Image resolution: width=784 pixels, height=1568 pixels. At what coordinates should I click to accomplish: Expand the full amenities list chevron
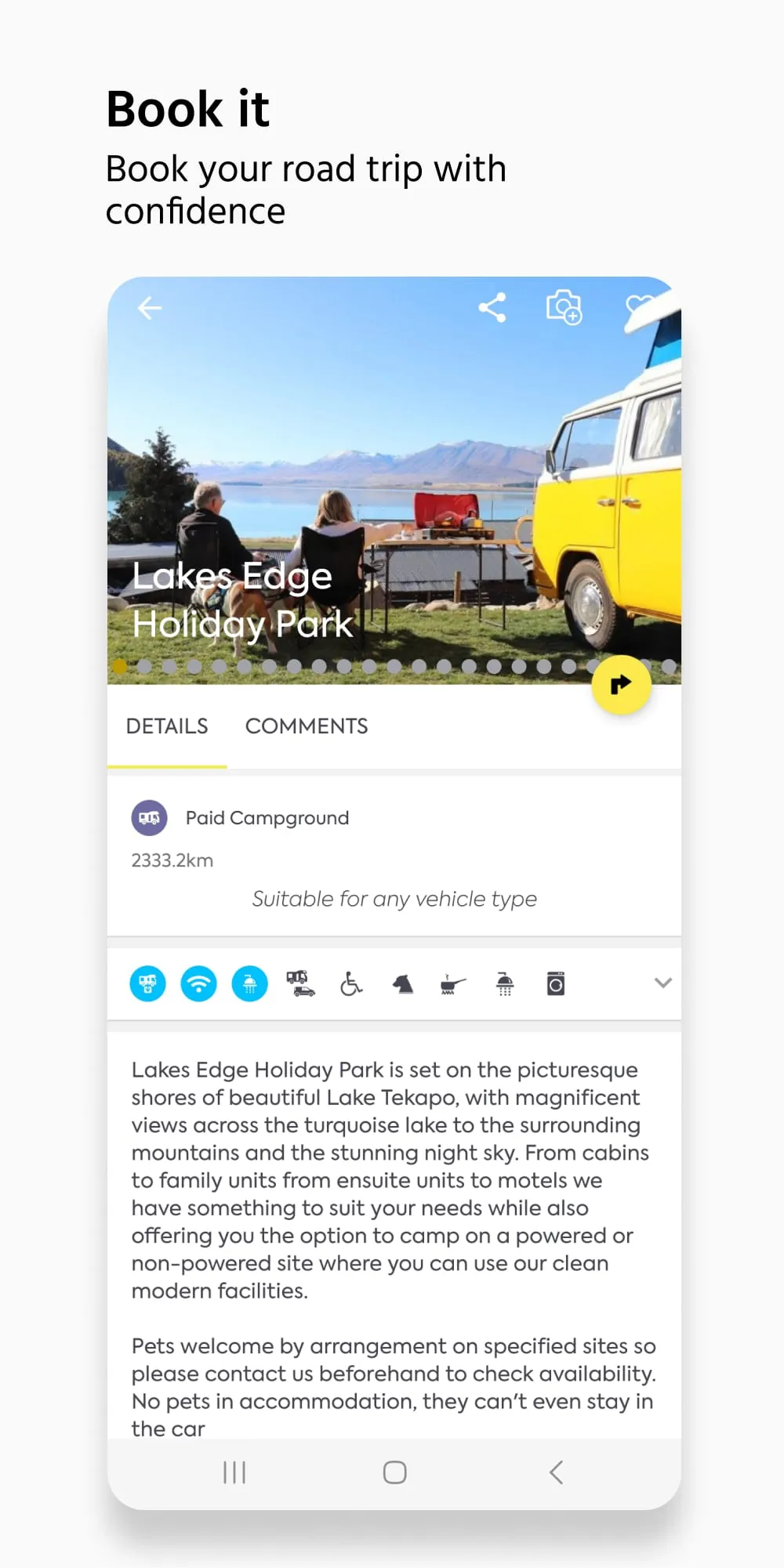pos(663,983)
